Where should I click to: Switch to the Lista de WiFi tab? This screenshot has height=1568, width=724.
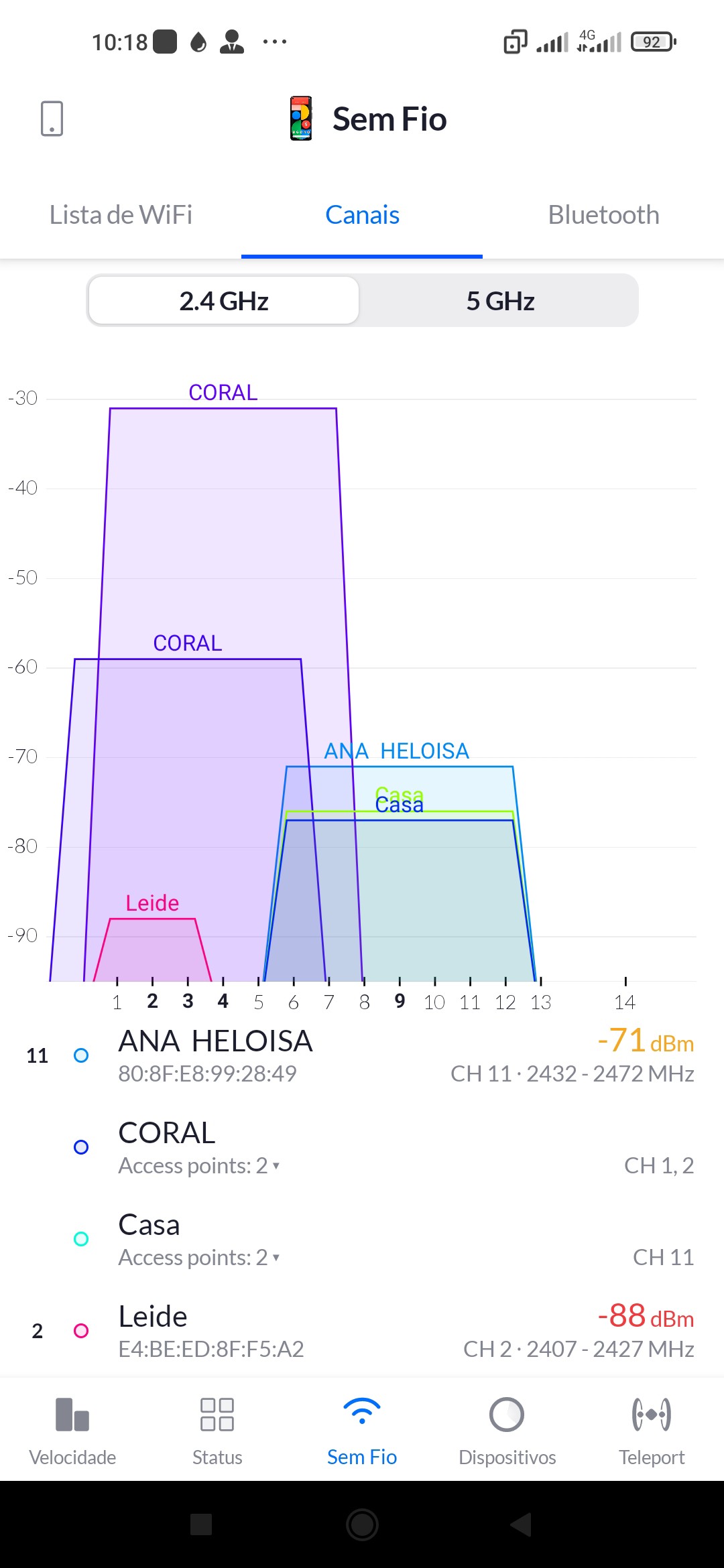(x=121, y=215)
